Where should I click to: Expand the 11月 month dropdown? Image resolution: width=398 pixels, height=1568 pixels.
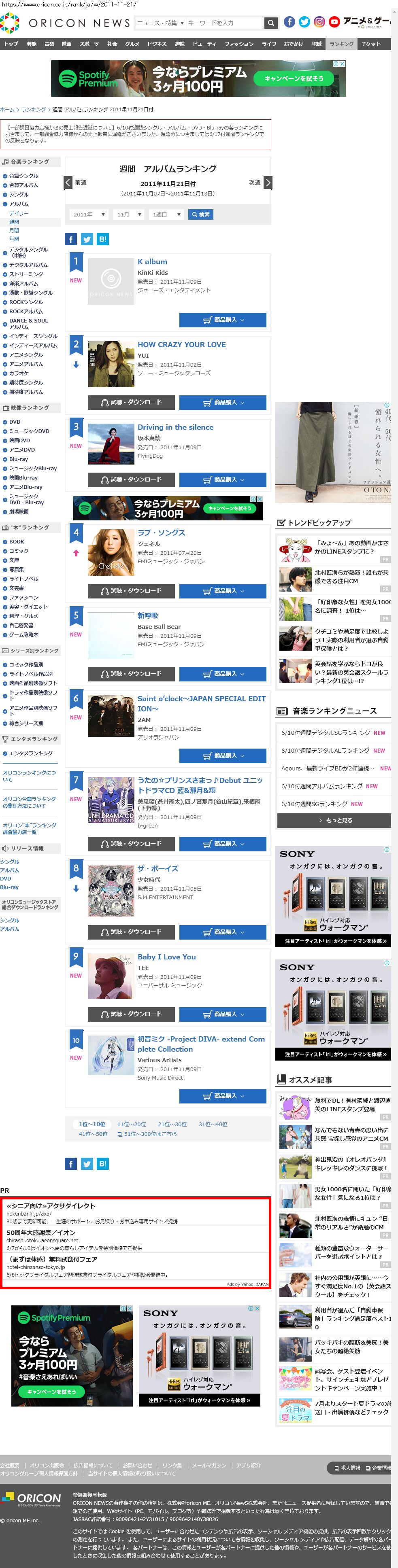coord(129,215)
